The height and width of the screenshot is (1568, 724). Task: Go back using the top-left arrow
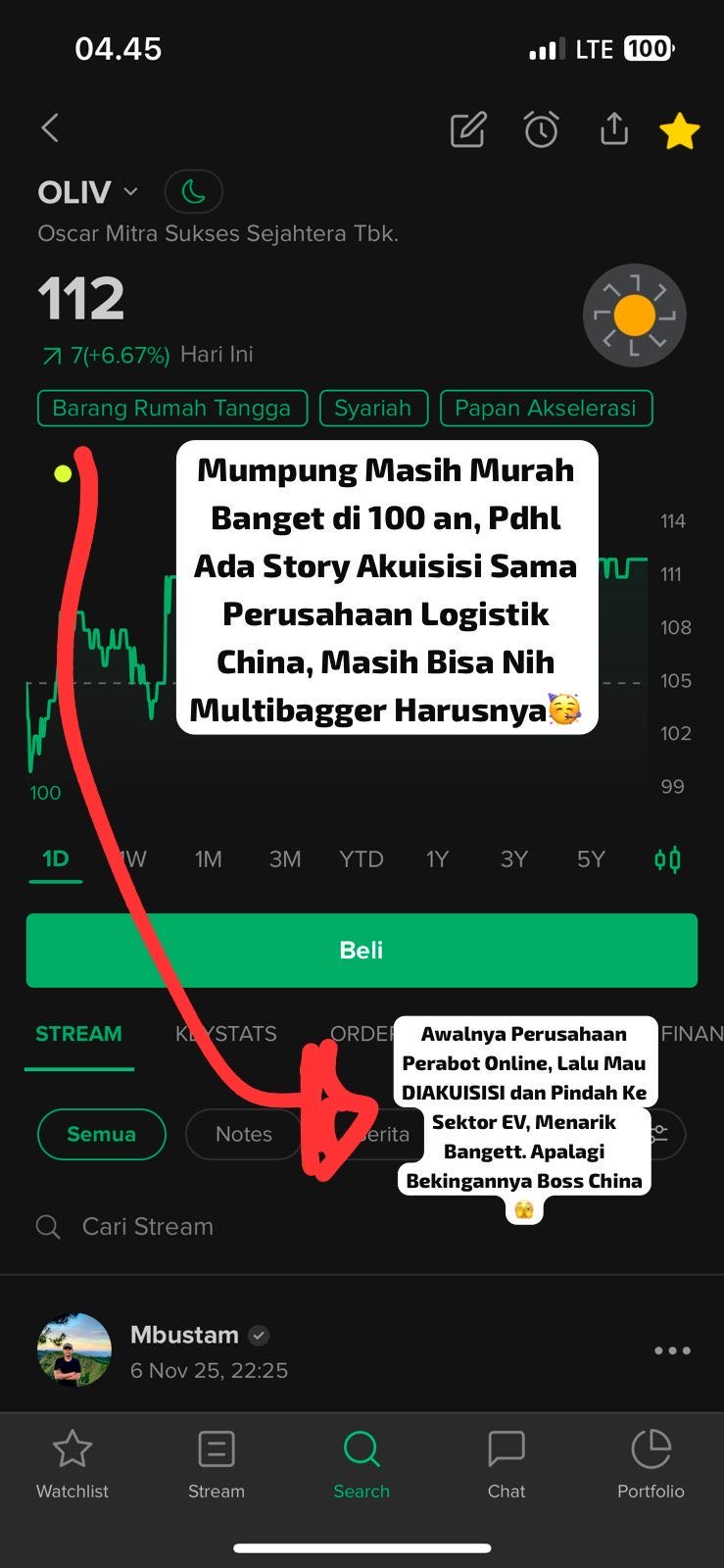51,128
